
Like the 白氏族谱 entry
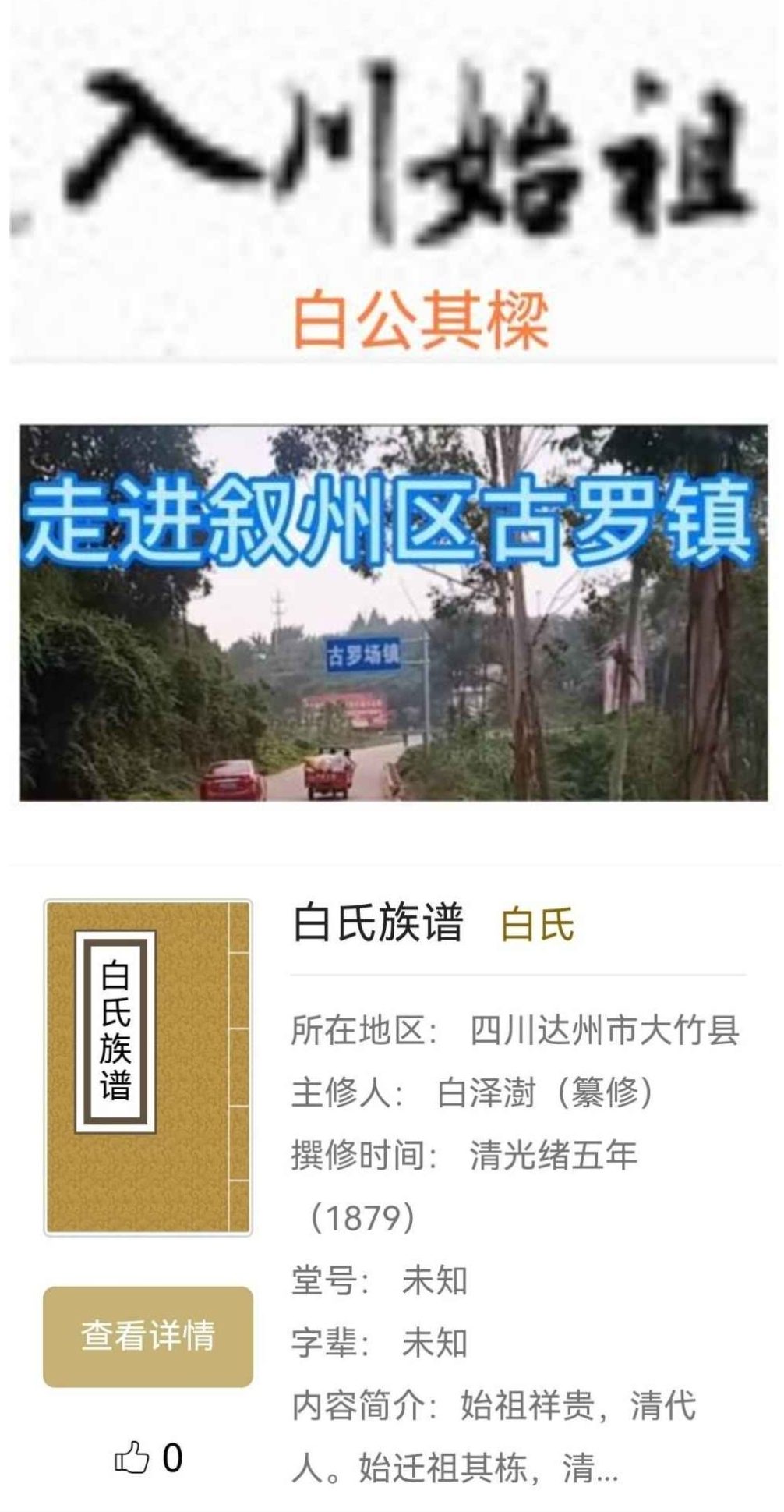[132, 1457]
